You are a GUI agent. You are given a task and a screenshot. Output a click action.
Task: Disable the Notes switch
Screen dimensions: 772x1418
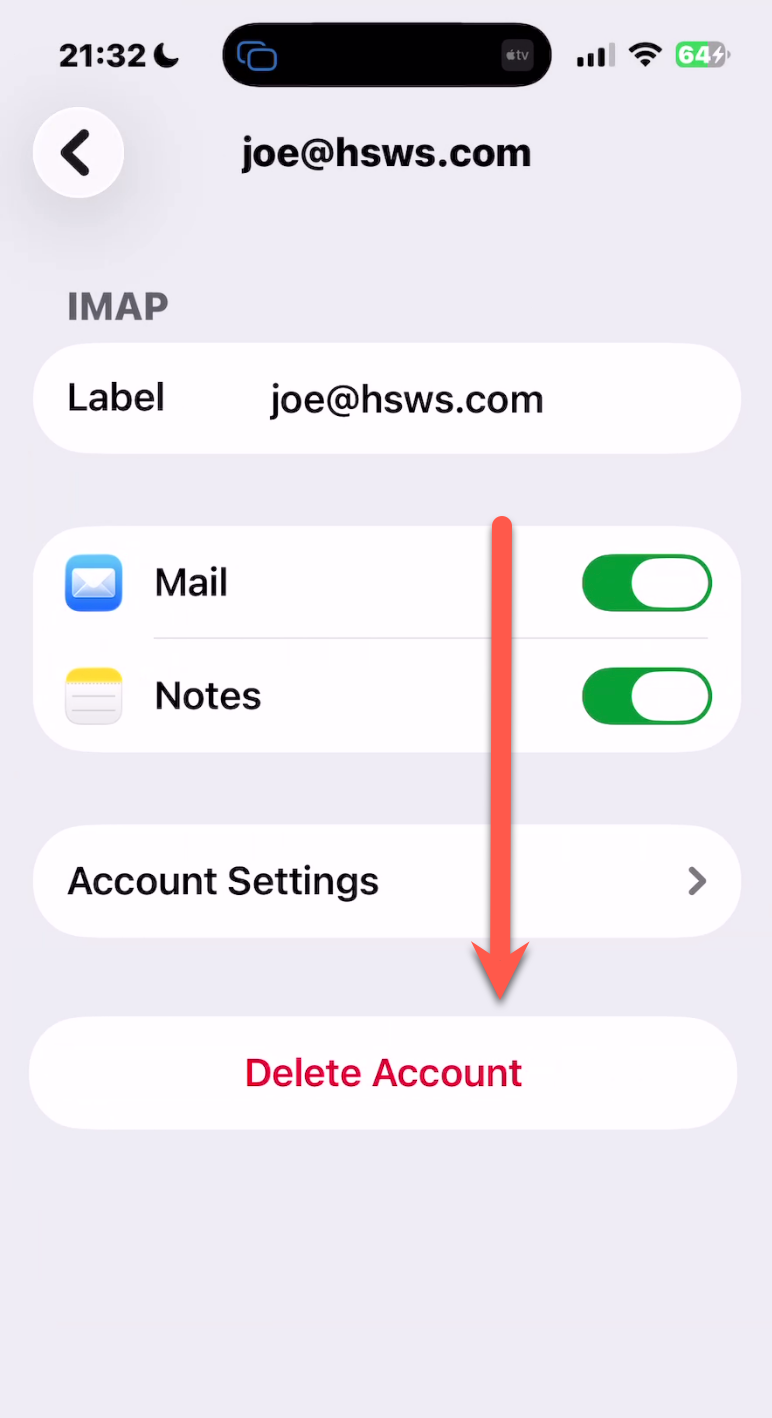click(x=646, y=696)
